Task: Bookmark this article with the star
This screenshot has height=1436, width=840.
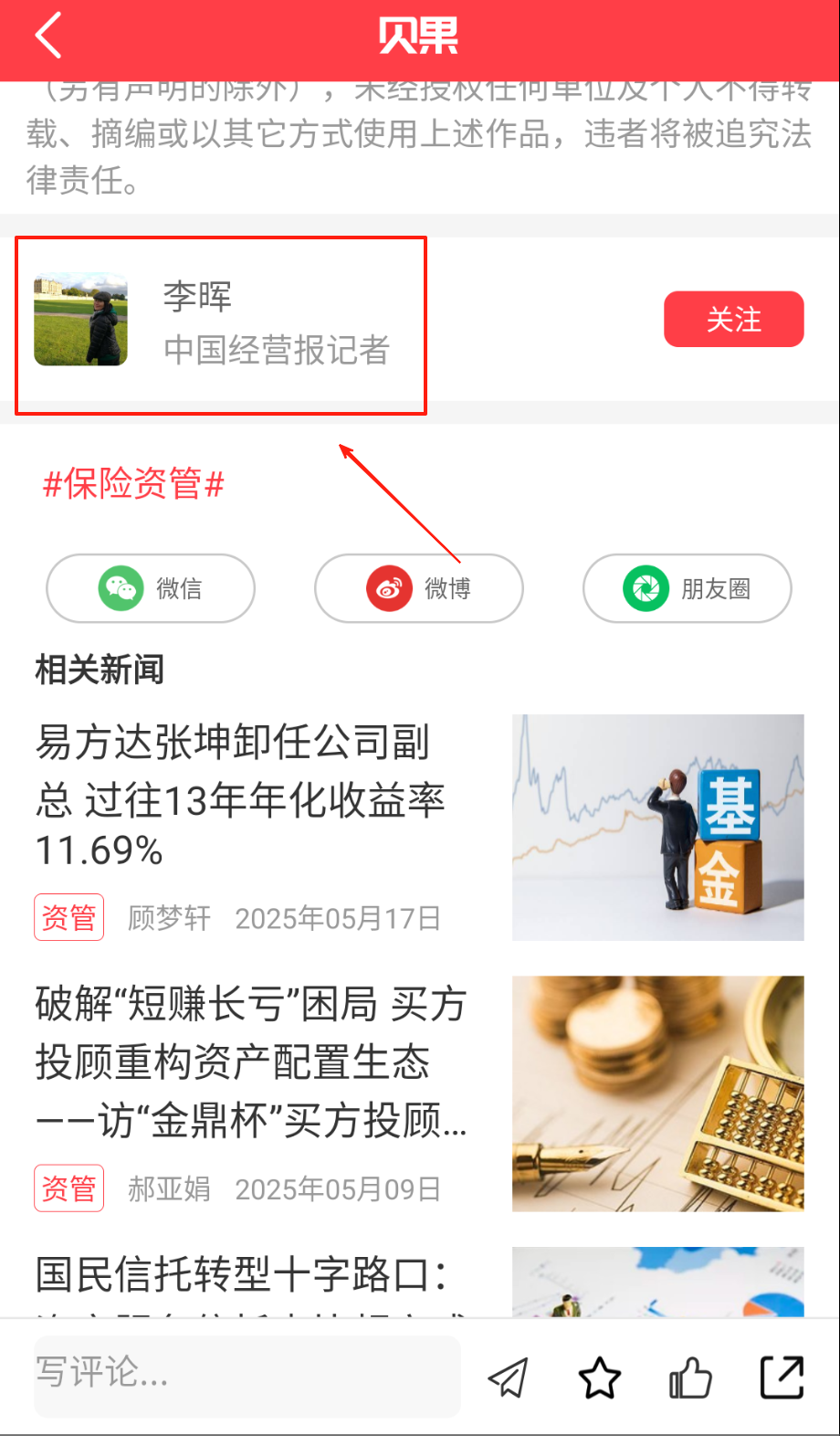Action: point(600,1378)
